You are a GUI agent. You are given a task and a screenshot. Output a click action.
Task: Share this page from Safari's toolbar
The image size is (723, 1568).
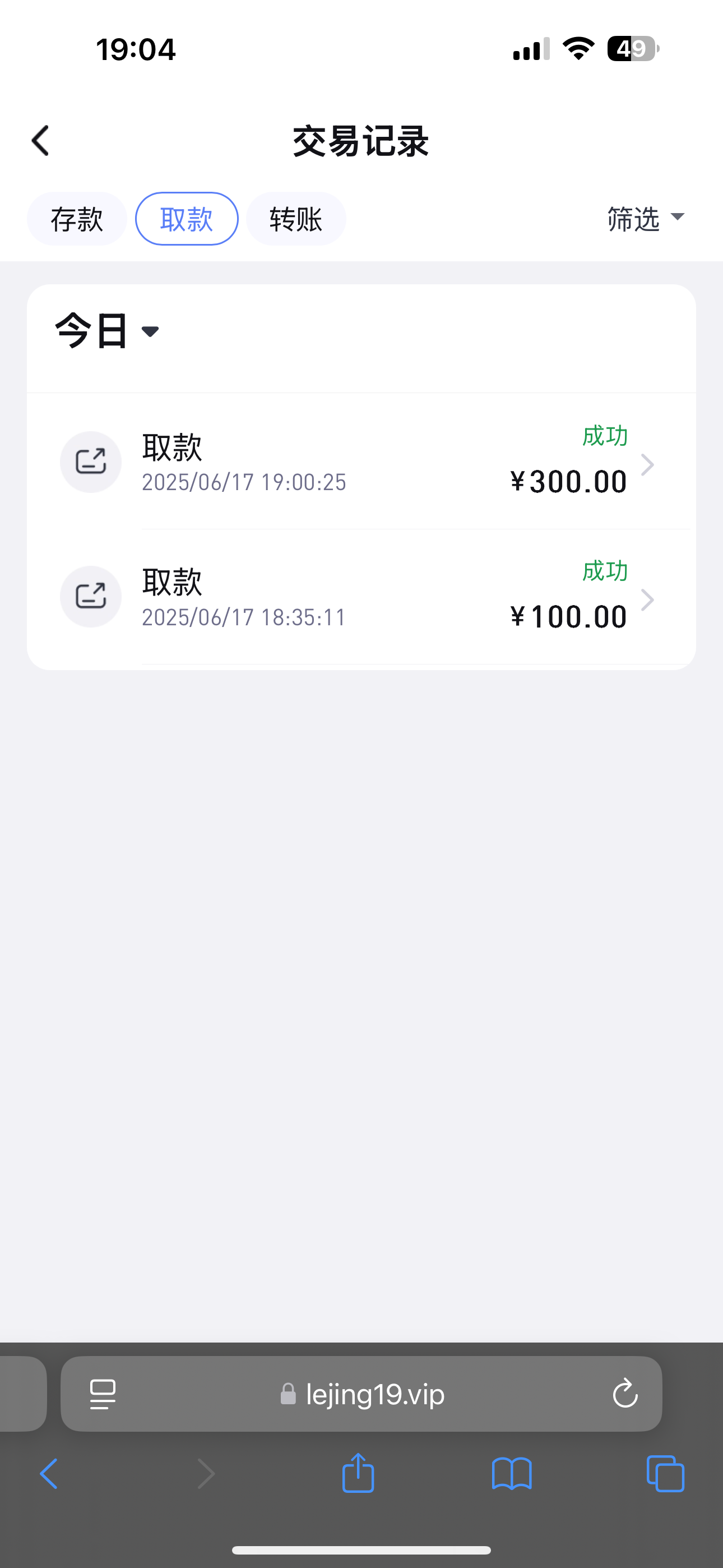(x=358, y=1474)
